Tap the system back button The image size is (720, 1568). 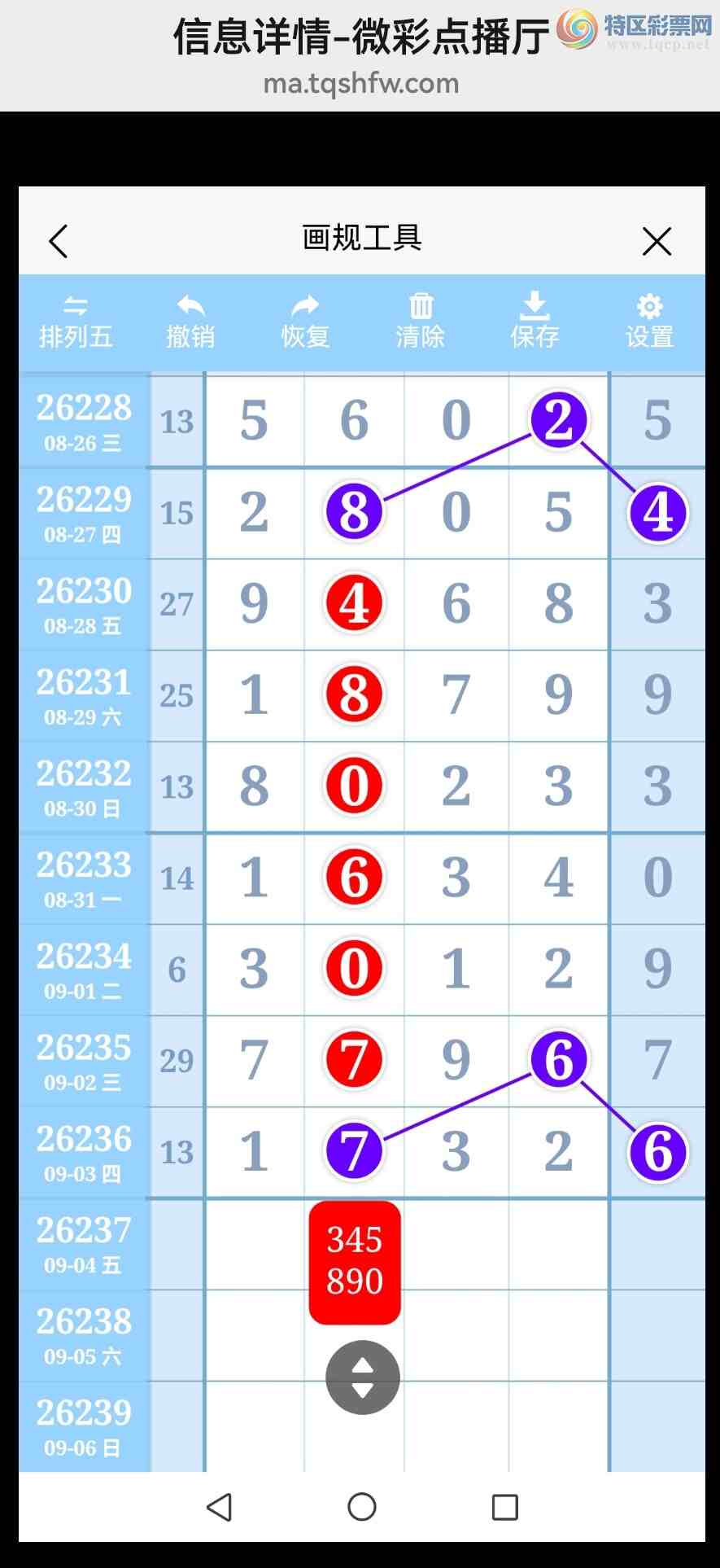[219, 1507]
